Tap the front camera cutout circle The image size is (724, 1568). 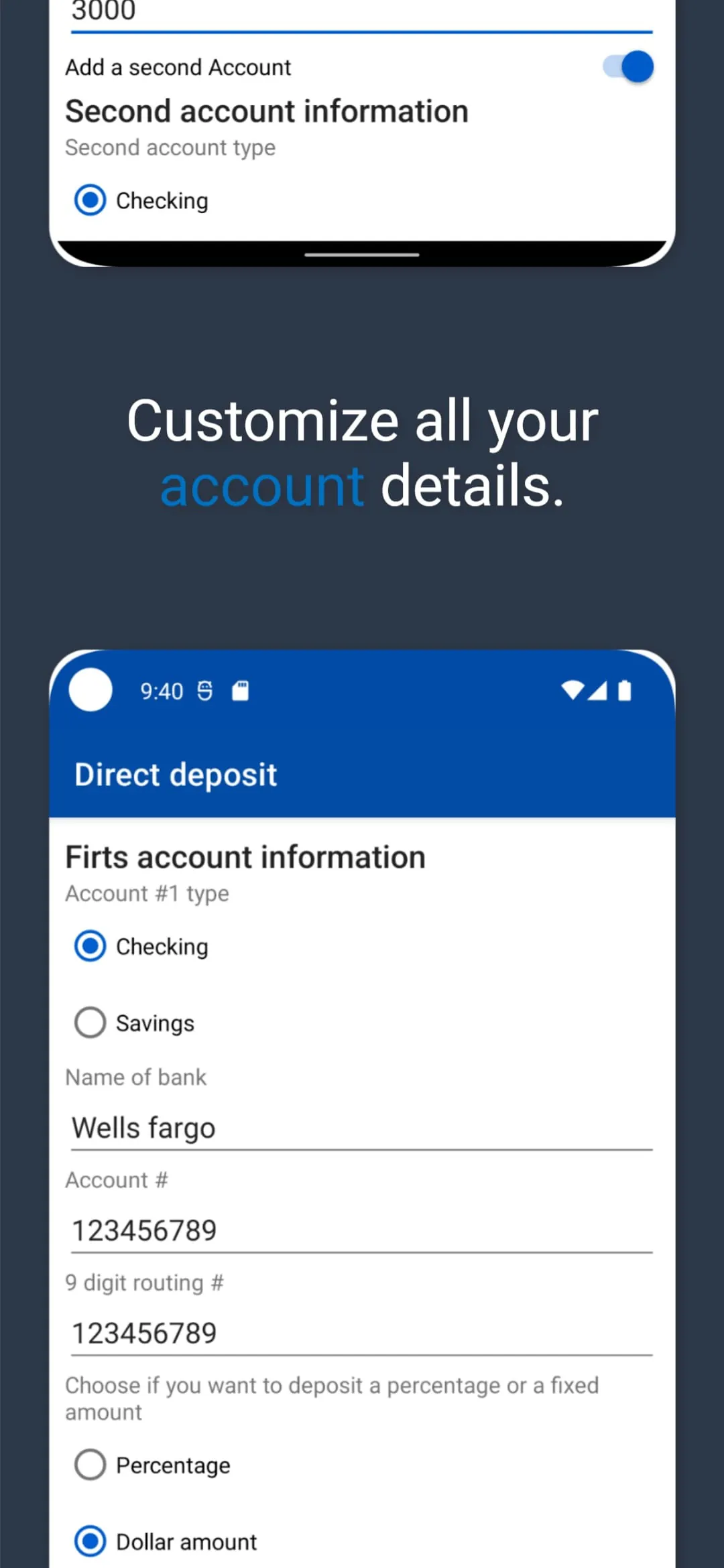(90, 691)
